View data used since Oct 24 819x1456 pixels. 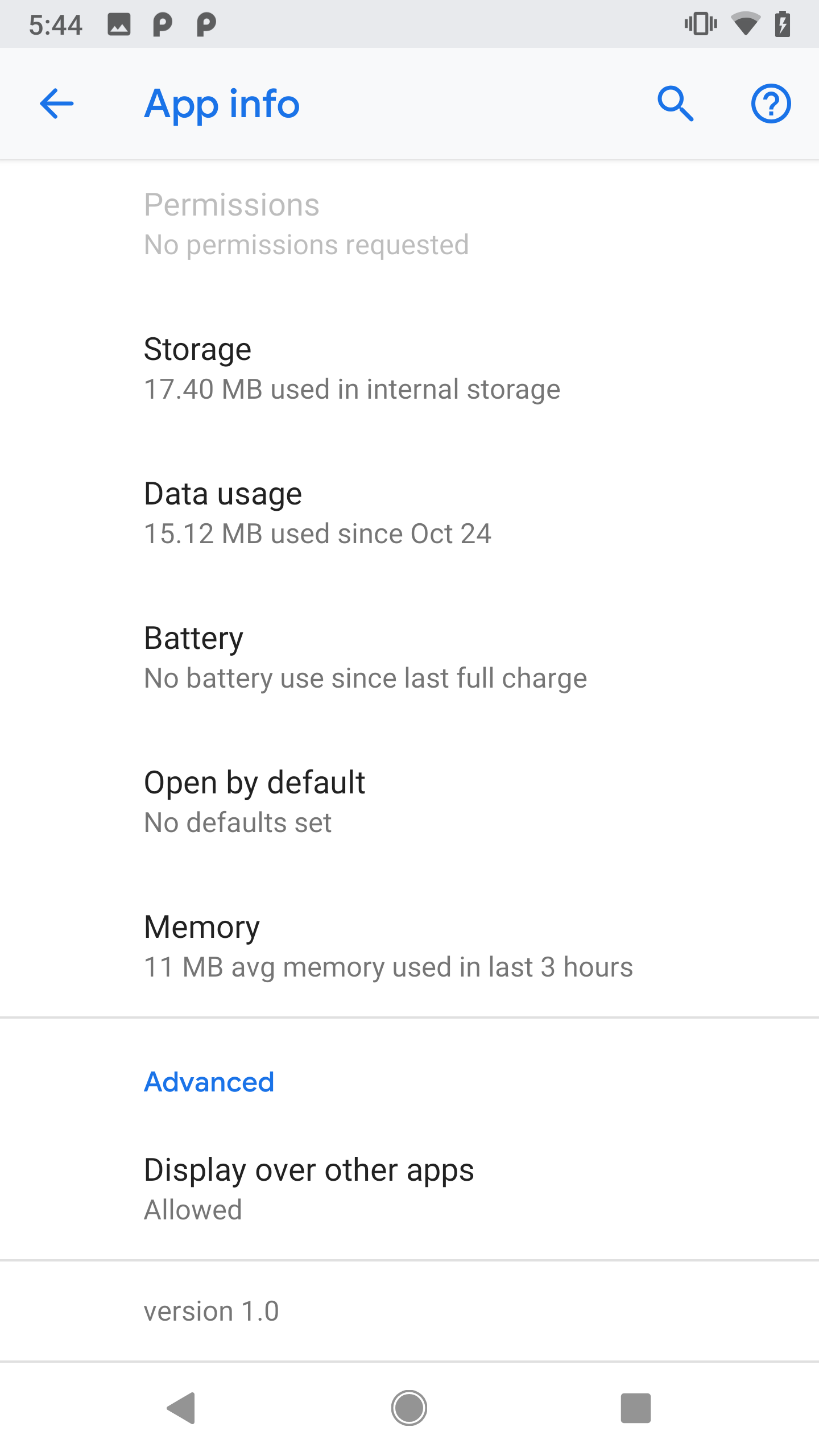[317, 533]
